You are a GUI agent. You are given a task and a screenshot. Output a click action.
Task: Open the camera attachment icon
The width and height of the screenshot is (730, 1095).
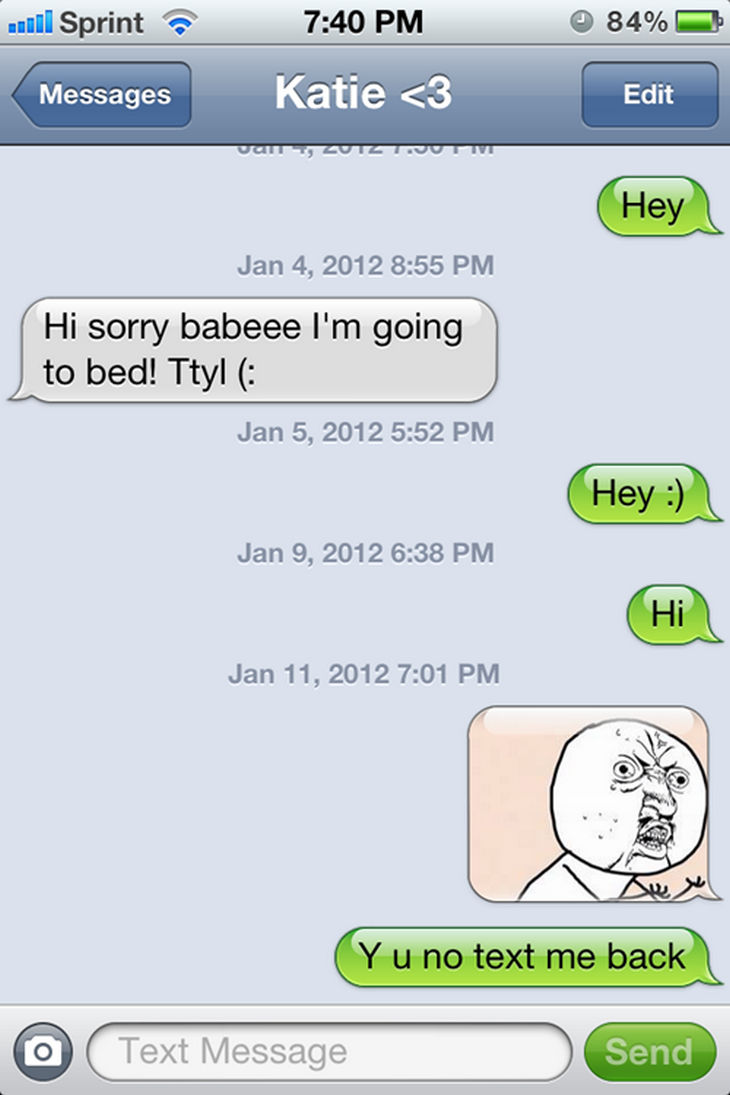pos(42,1051)
